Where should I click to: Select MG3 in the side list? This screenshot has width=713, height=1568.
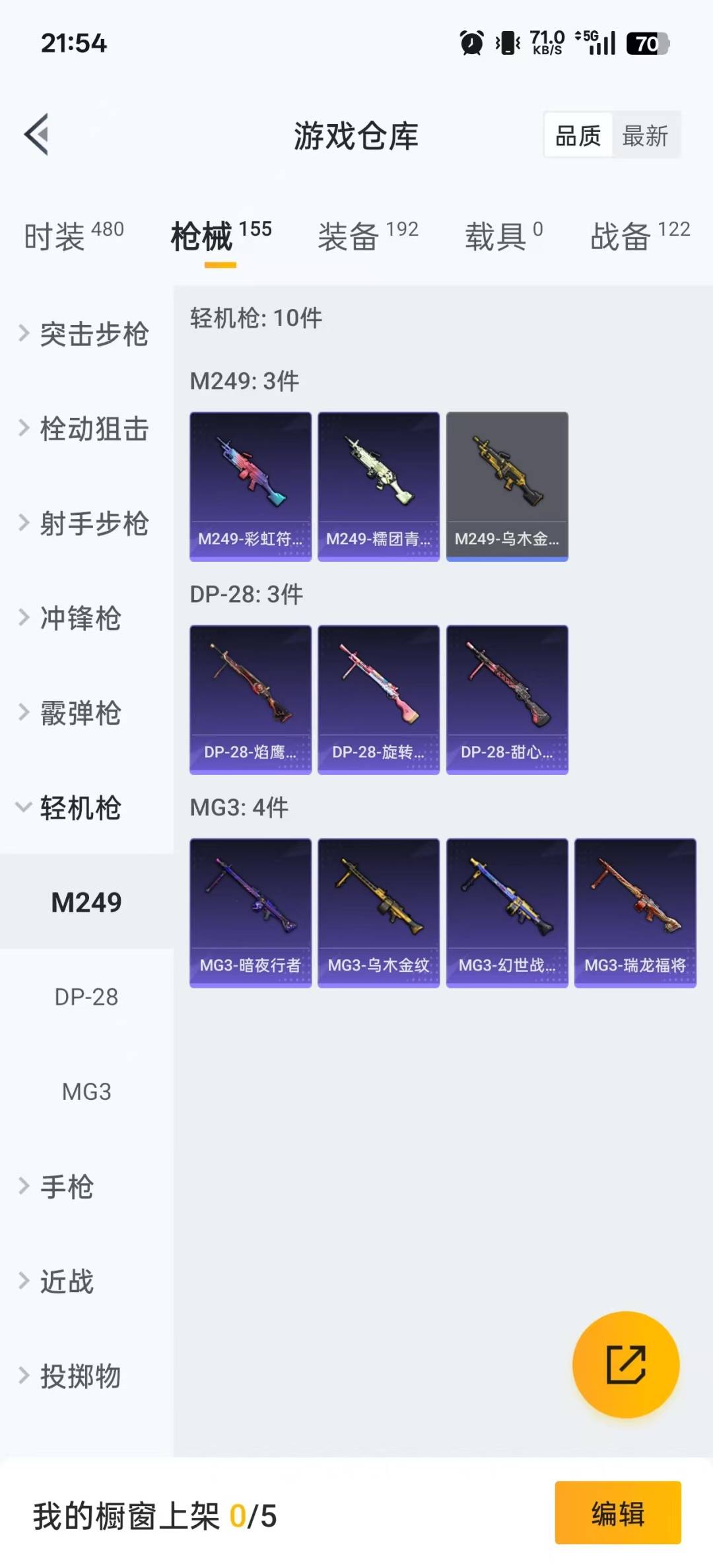[86, 1092]
